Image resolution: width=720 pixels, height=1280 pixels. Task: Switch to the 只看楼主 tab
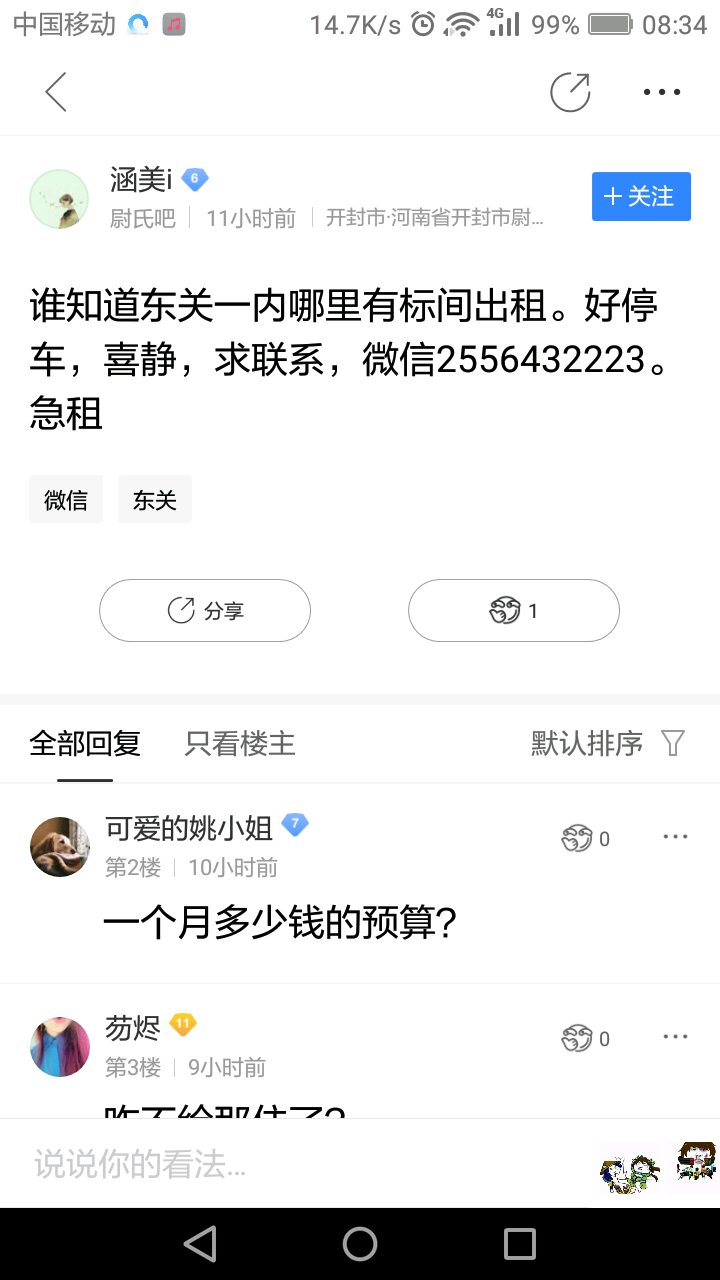240,743
